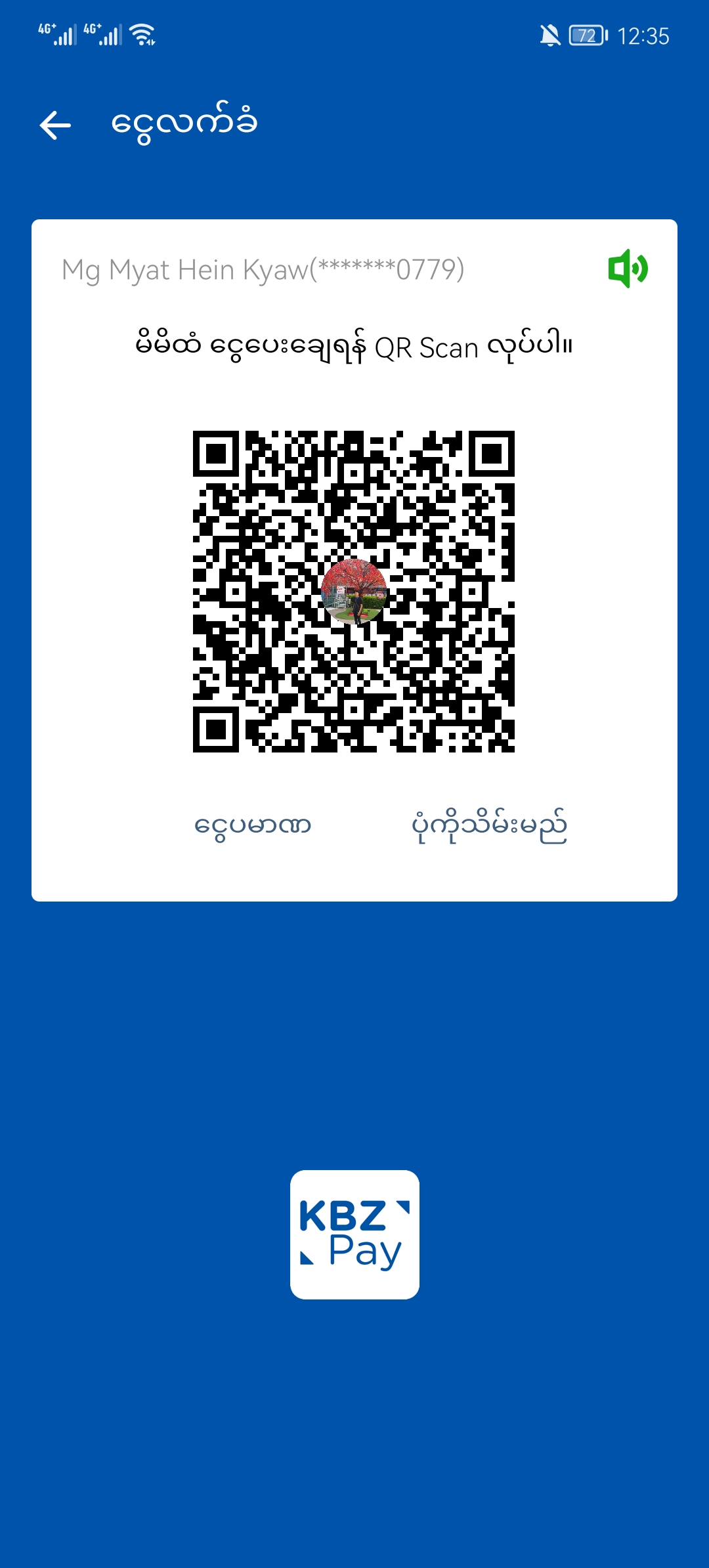Tap ငွေပမာဏ to set amount
The width and height of the screenshot is (709, 1568).
click(253, 825)
